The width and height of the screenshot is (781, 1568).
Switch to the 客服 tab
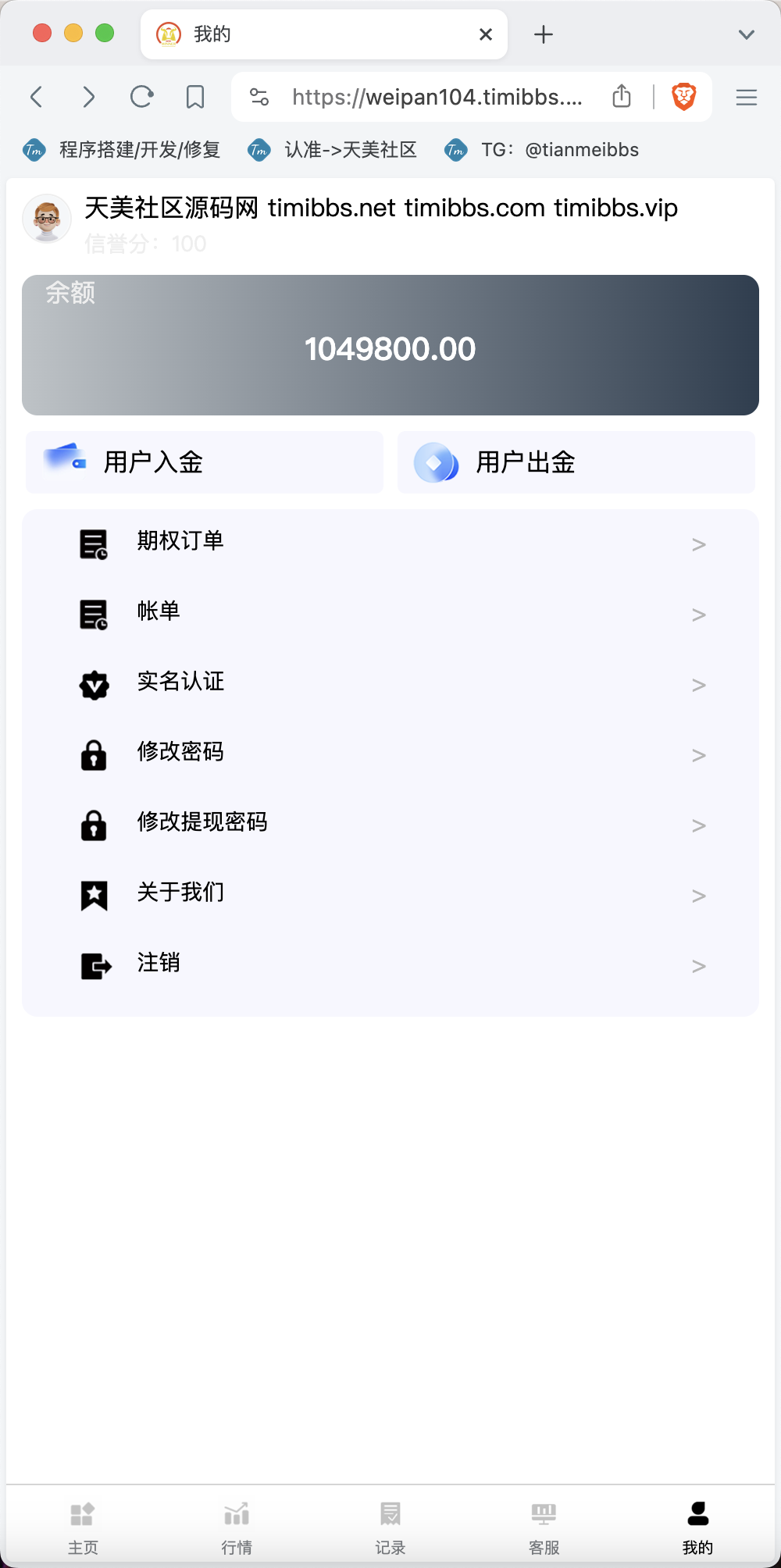(544, 1528)
